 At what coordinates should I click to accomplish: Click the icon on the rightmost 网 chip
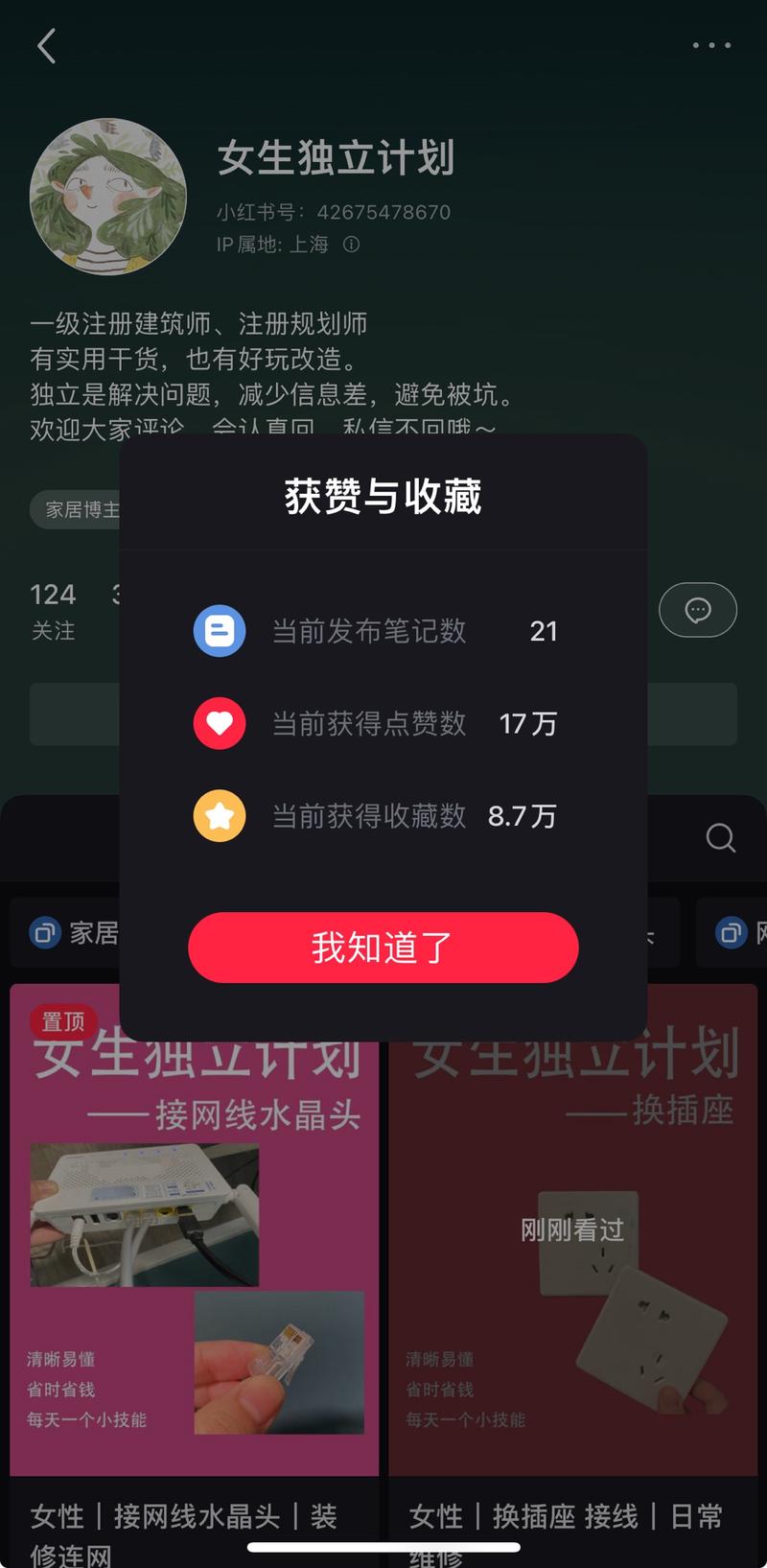[x=732, y=933]
